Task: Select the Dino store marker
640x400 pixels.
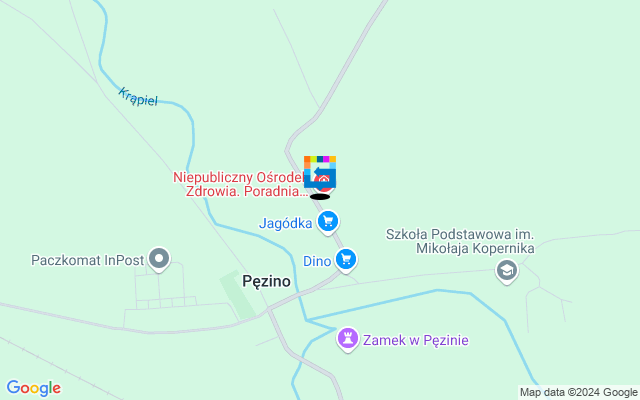Action: click(x=346, y=261)
